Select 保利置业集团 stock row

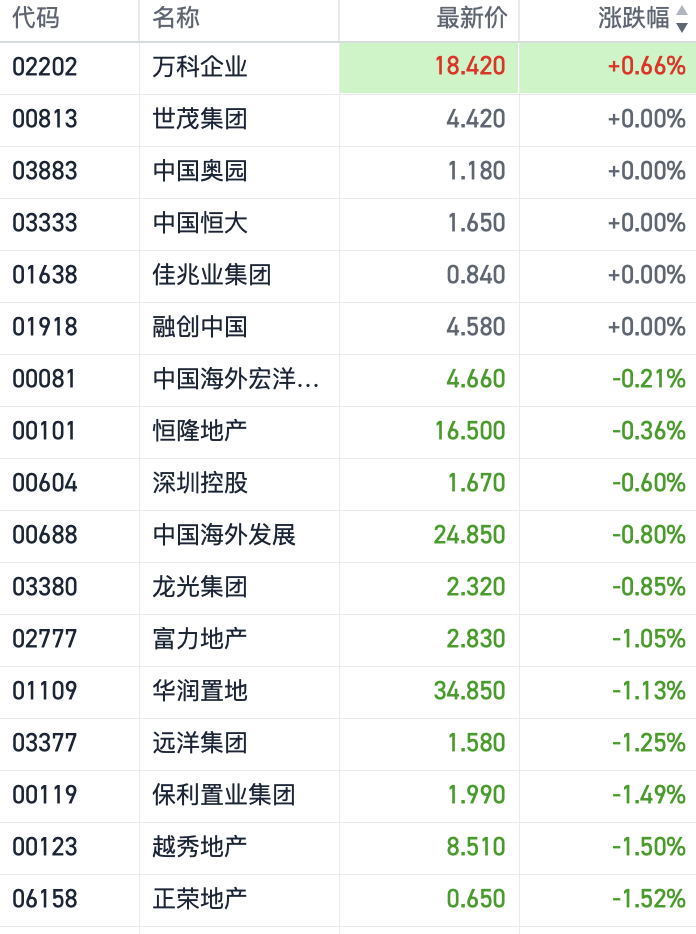click(x=224, y=795)
